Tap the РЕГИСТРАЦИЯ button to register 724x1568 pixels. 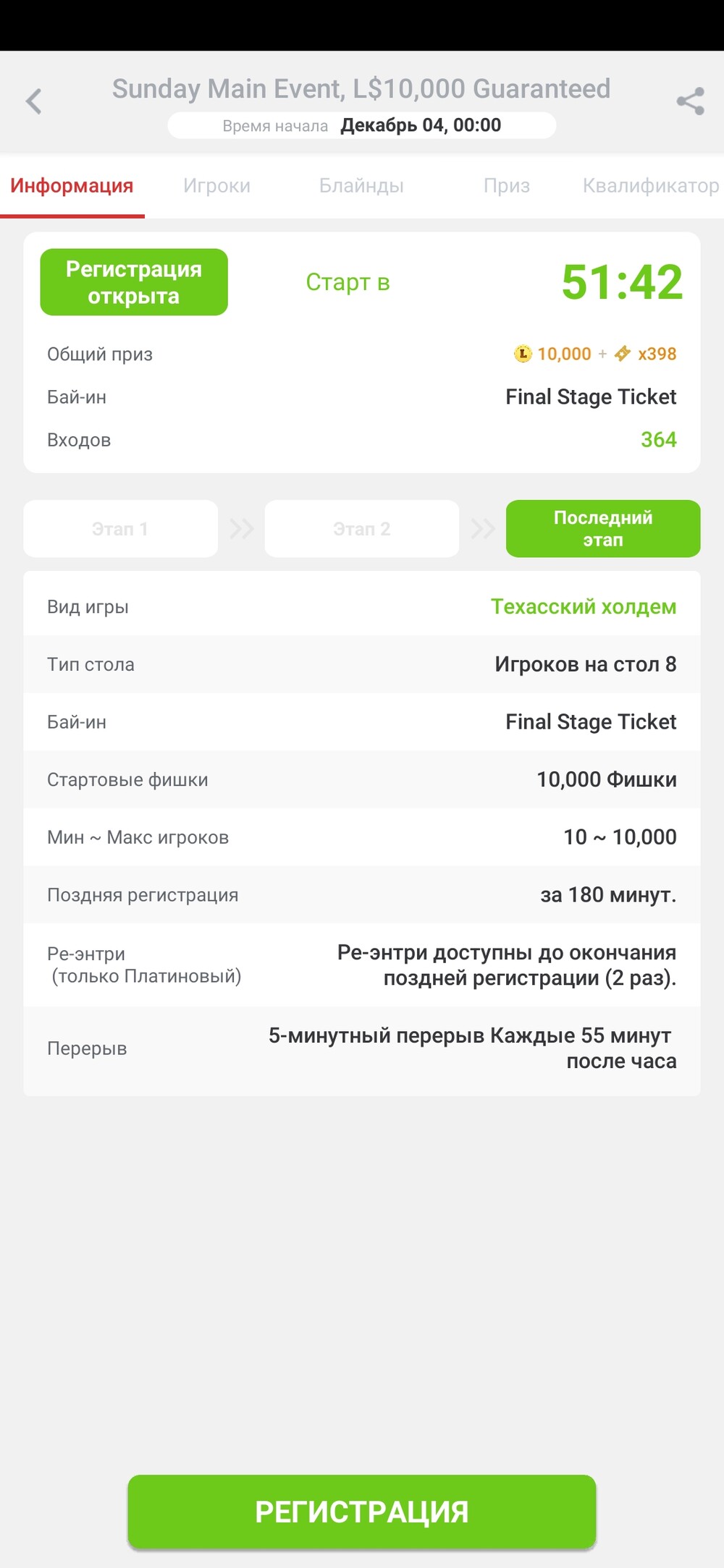coord(361,1512)
